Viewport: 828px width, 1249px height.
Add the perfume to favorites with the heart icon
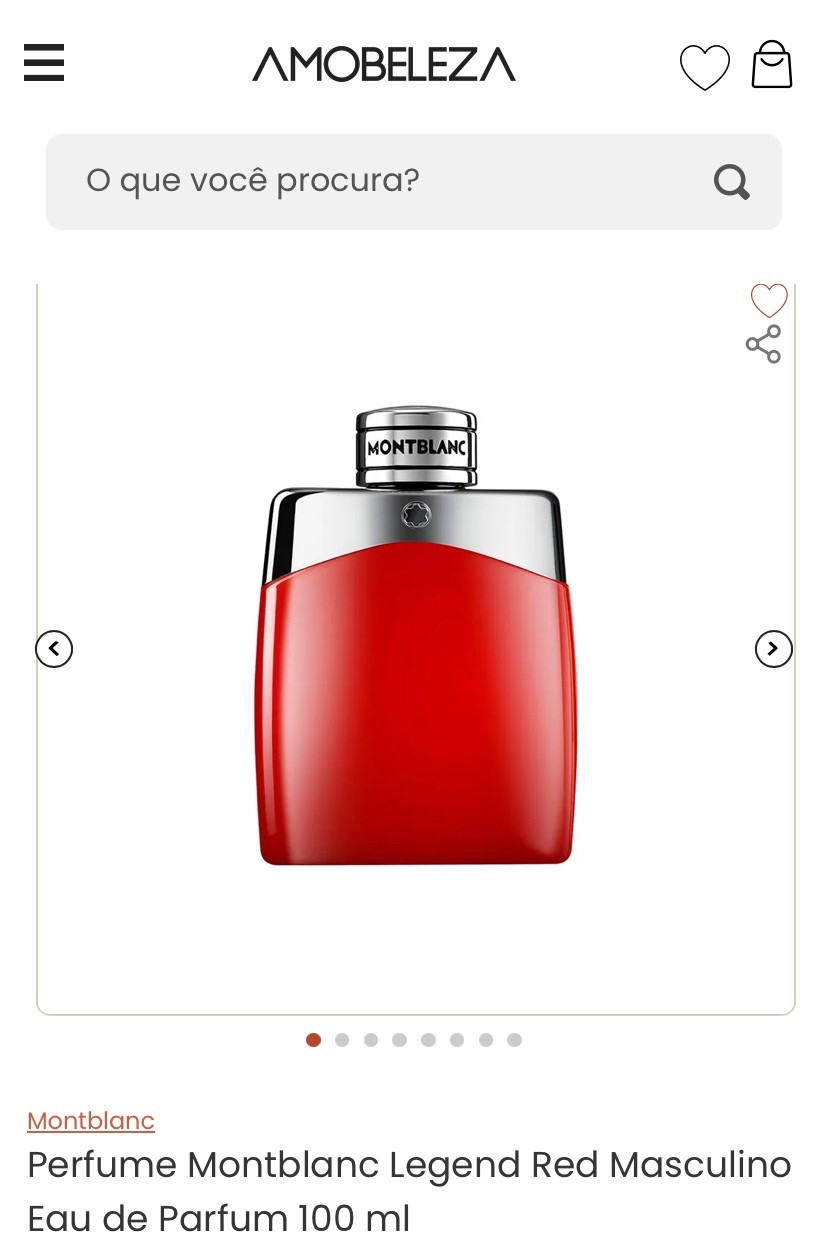click(768, 300)
